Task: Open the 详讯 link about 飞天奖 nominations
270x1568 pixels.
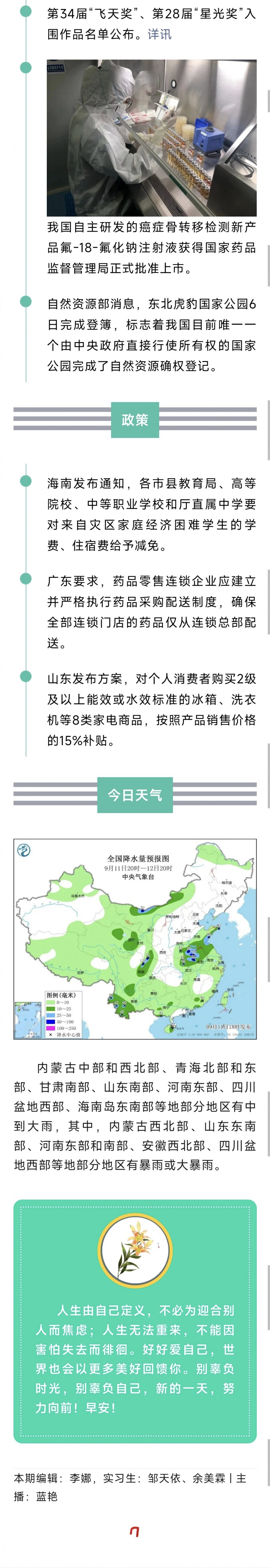Action: click(x=159, y=34)
